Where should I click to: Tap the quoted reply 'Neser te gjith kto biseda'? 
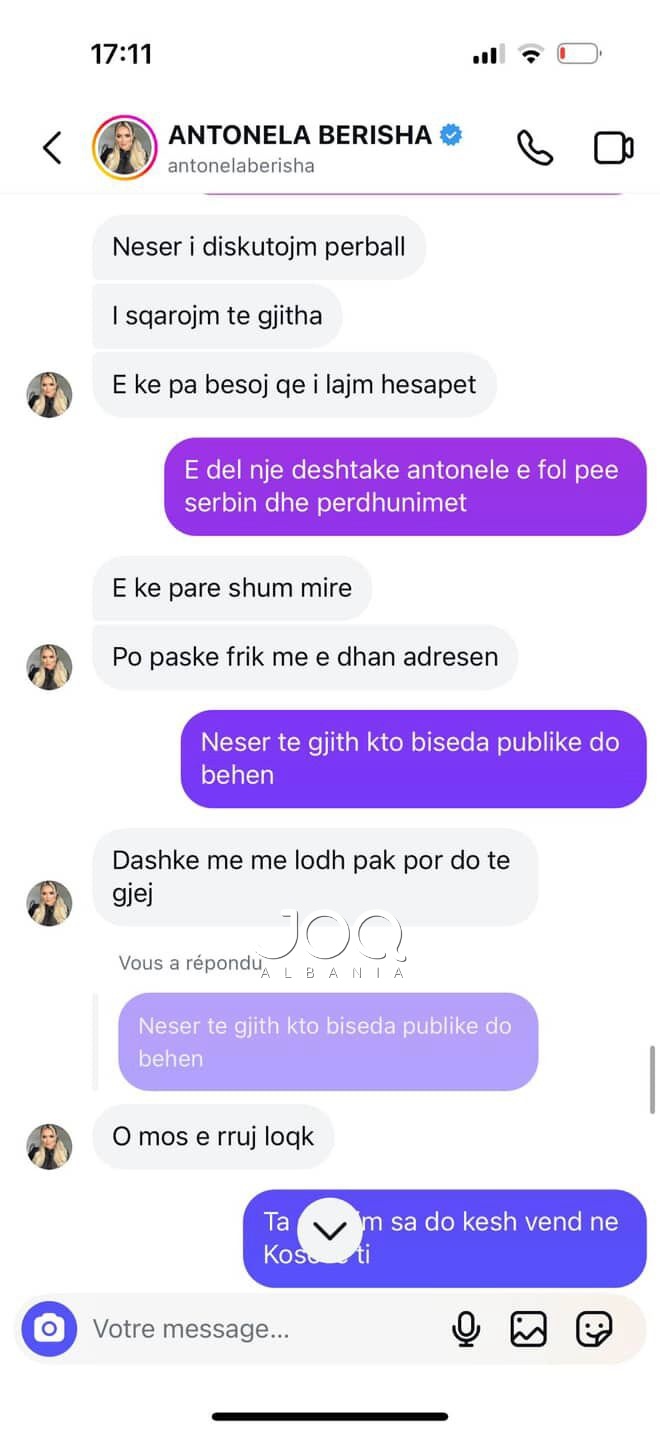click(327, 1041)
